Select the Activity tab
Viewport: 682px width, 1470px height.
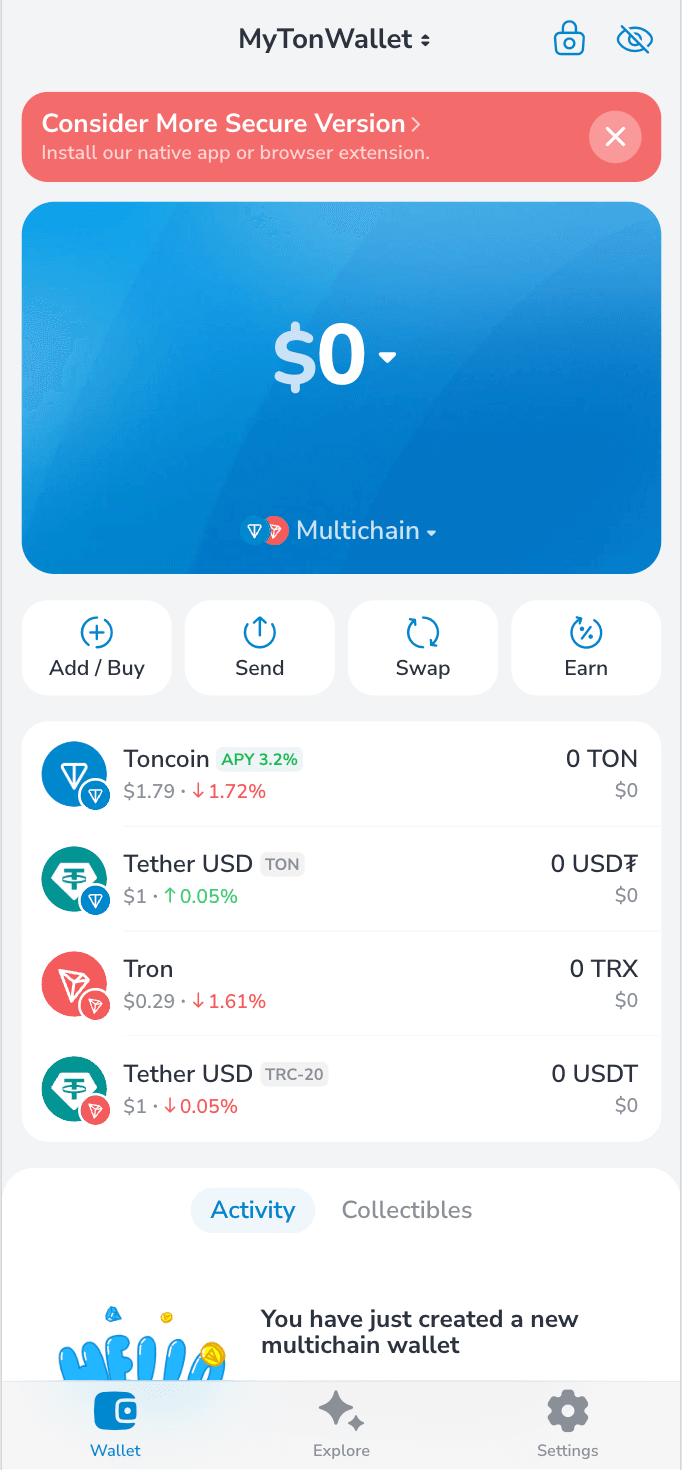click(x=253, y=1210)
